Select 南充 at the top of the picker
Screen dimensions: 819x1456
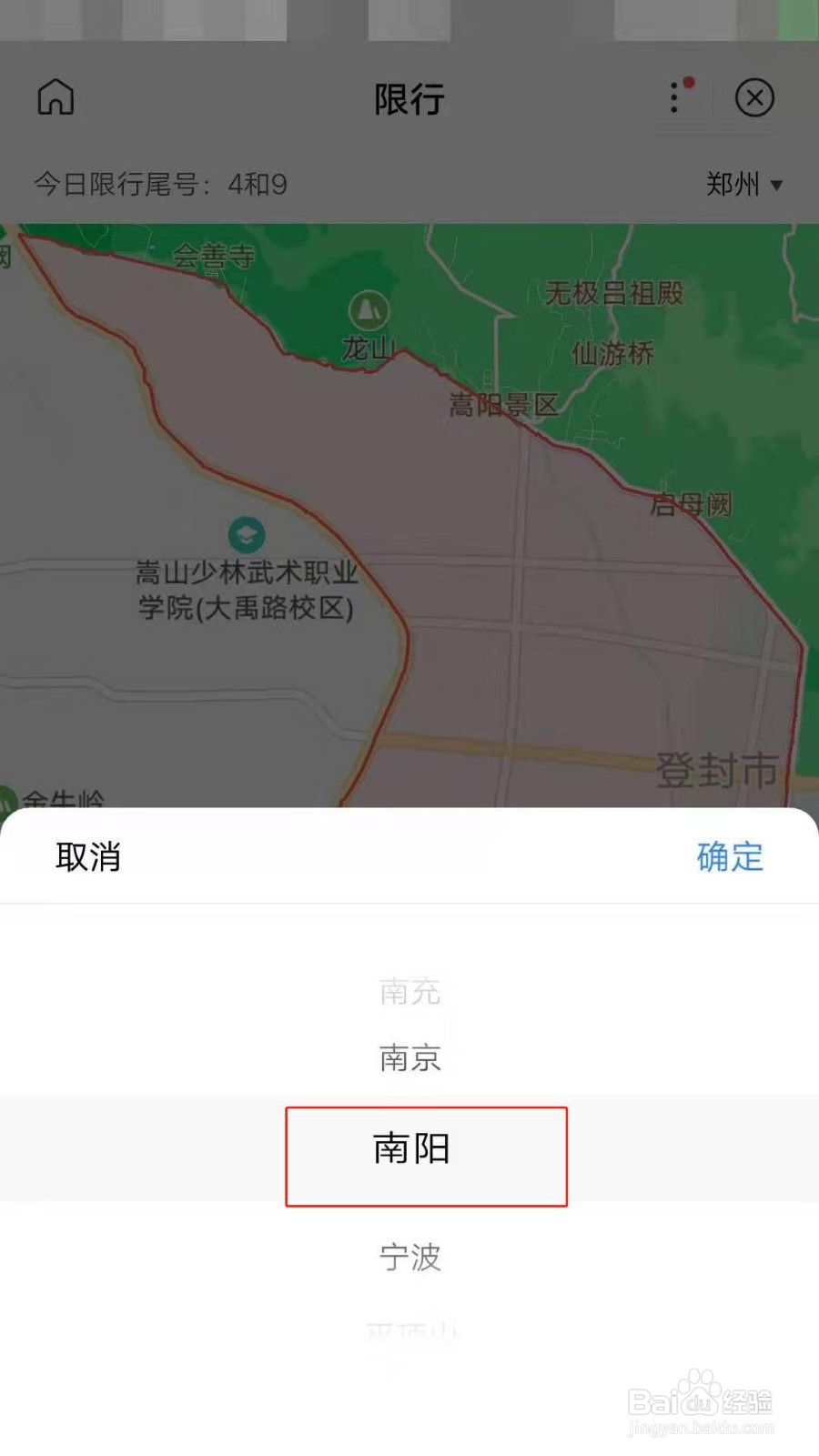point(409,992)
